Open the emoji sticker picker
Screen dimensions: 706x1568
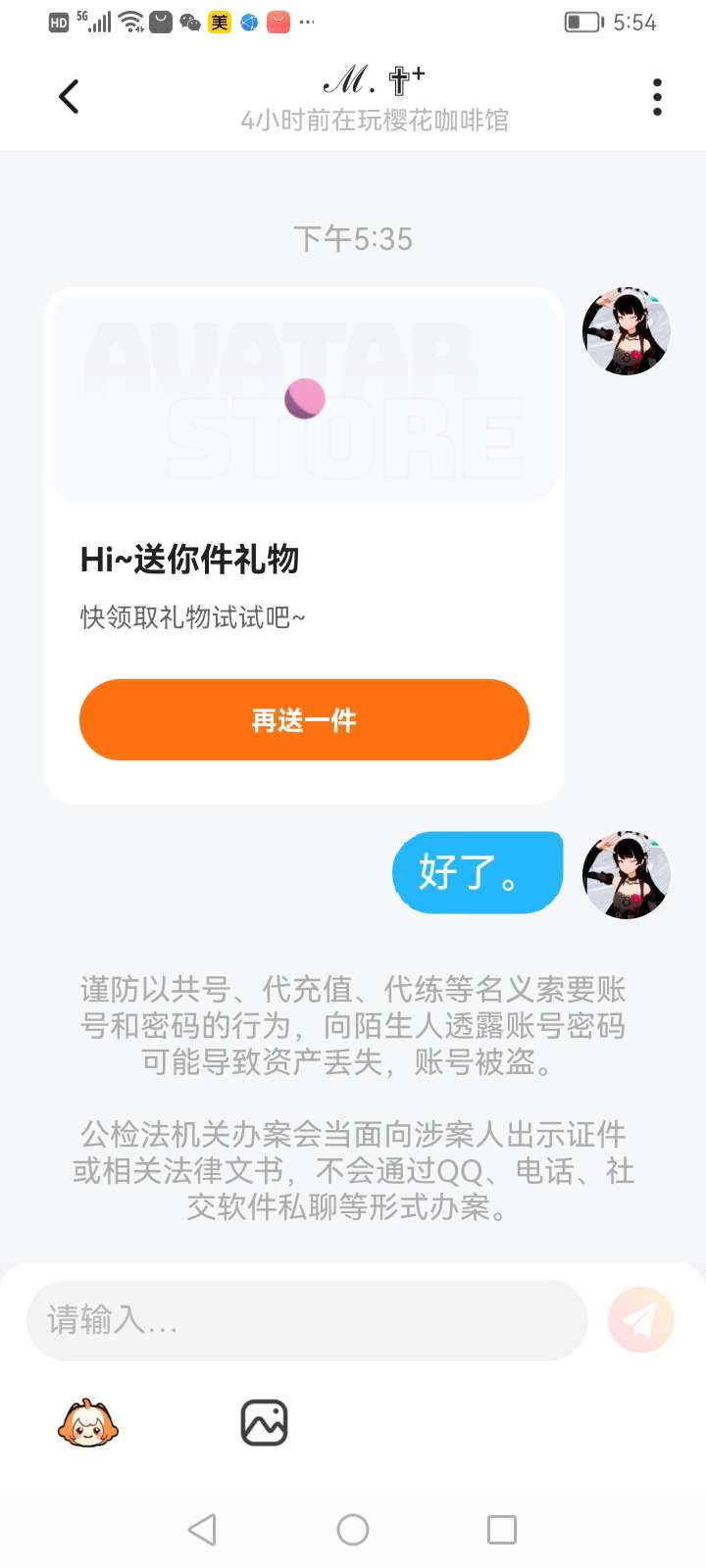coord(88,1424)
